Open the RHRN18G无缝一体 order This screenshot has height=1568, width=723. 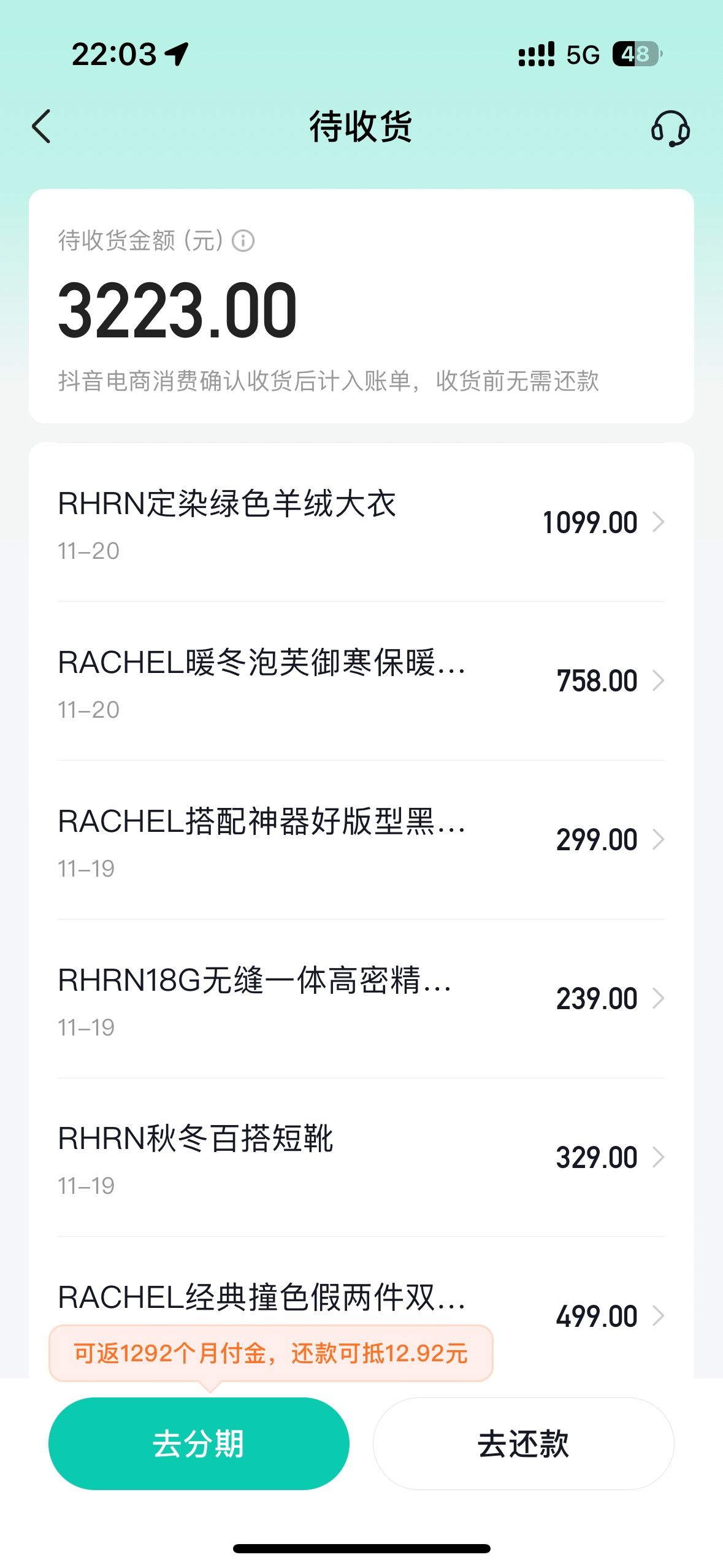(x=361, y=999)
